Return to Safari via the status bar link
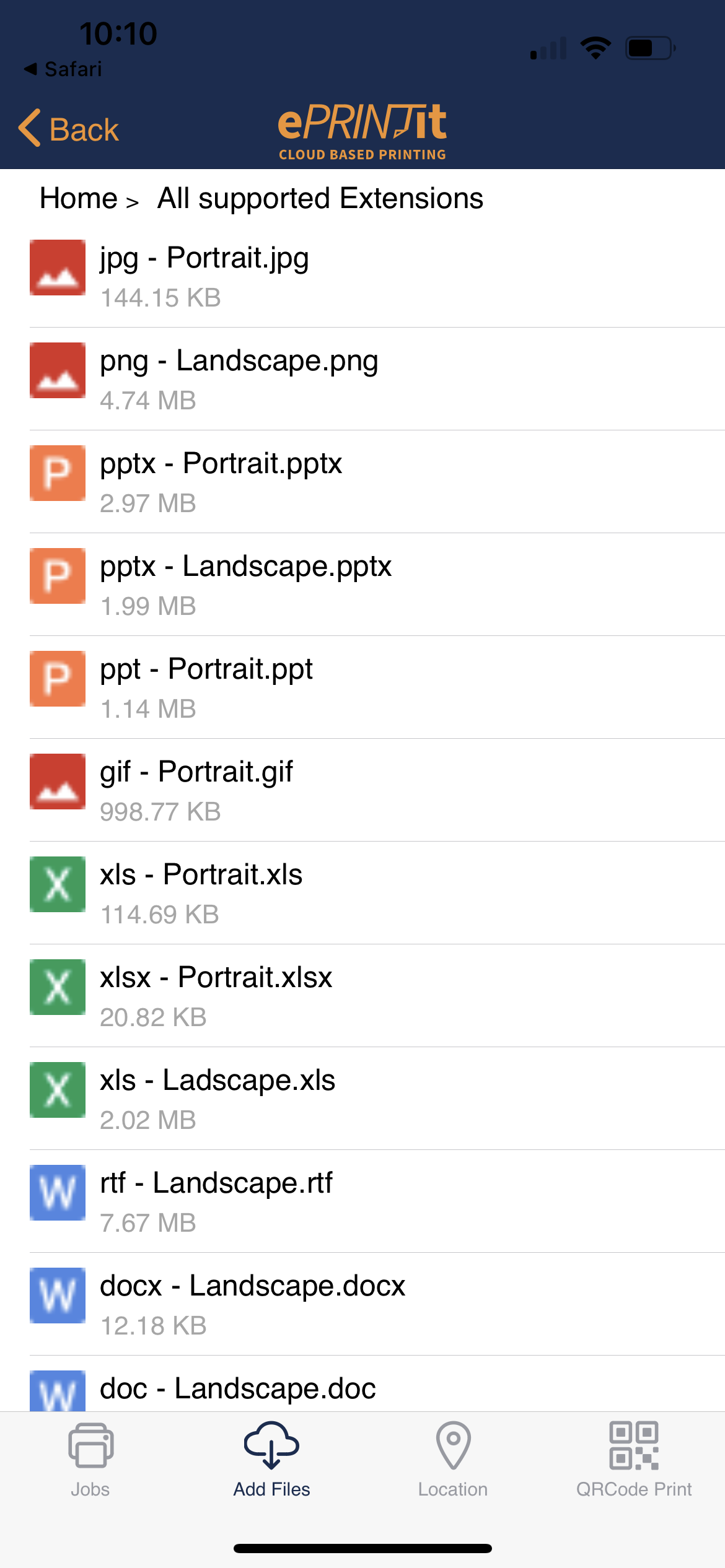The height and width of the screenshot is (1568, 725). [63, 69]
